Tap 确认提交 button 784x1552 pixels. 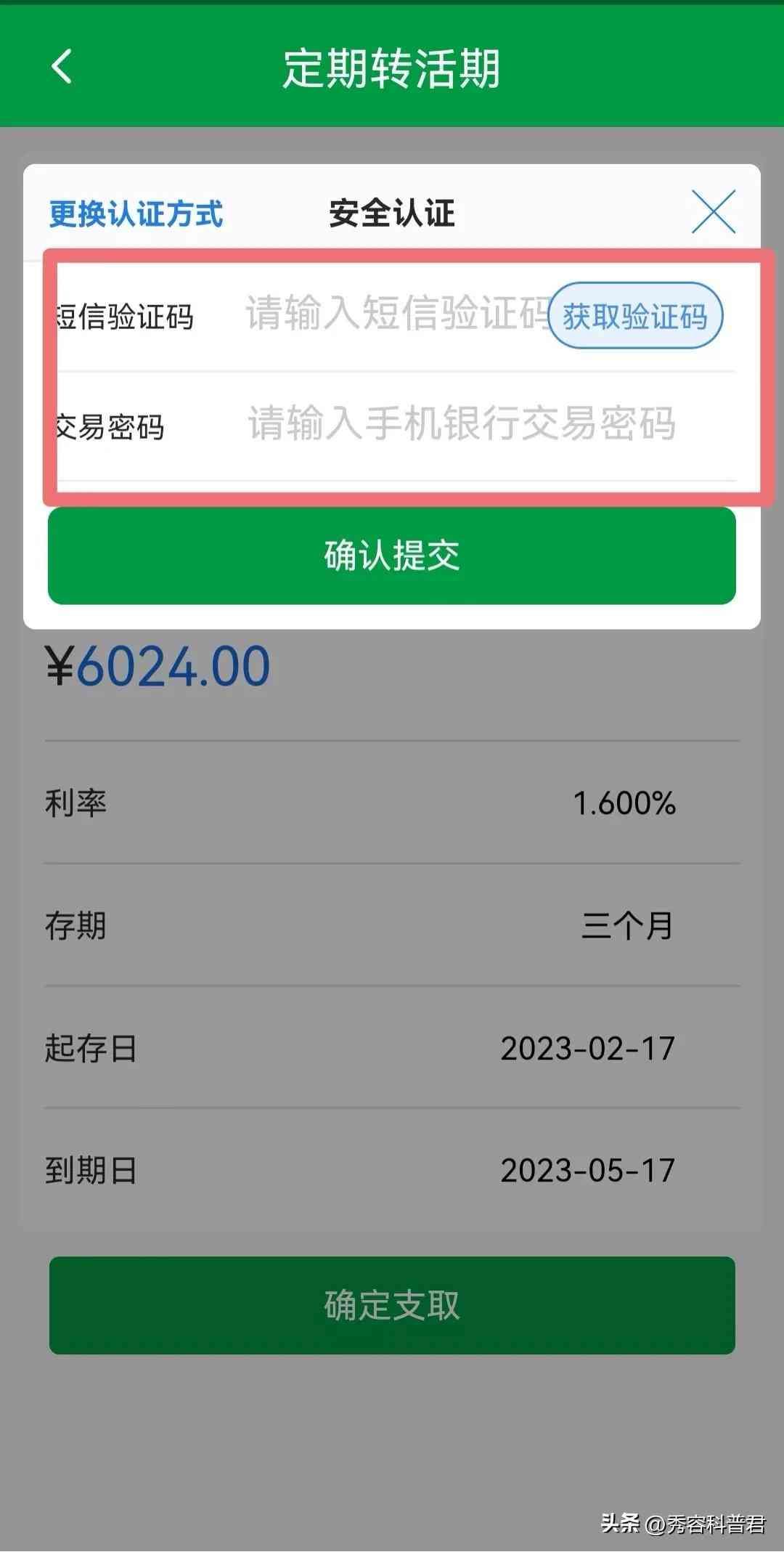point(392,556)
